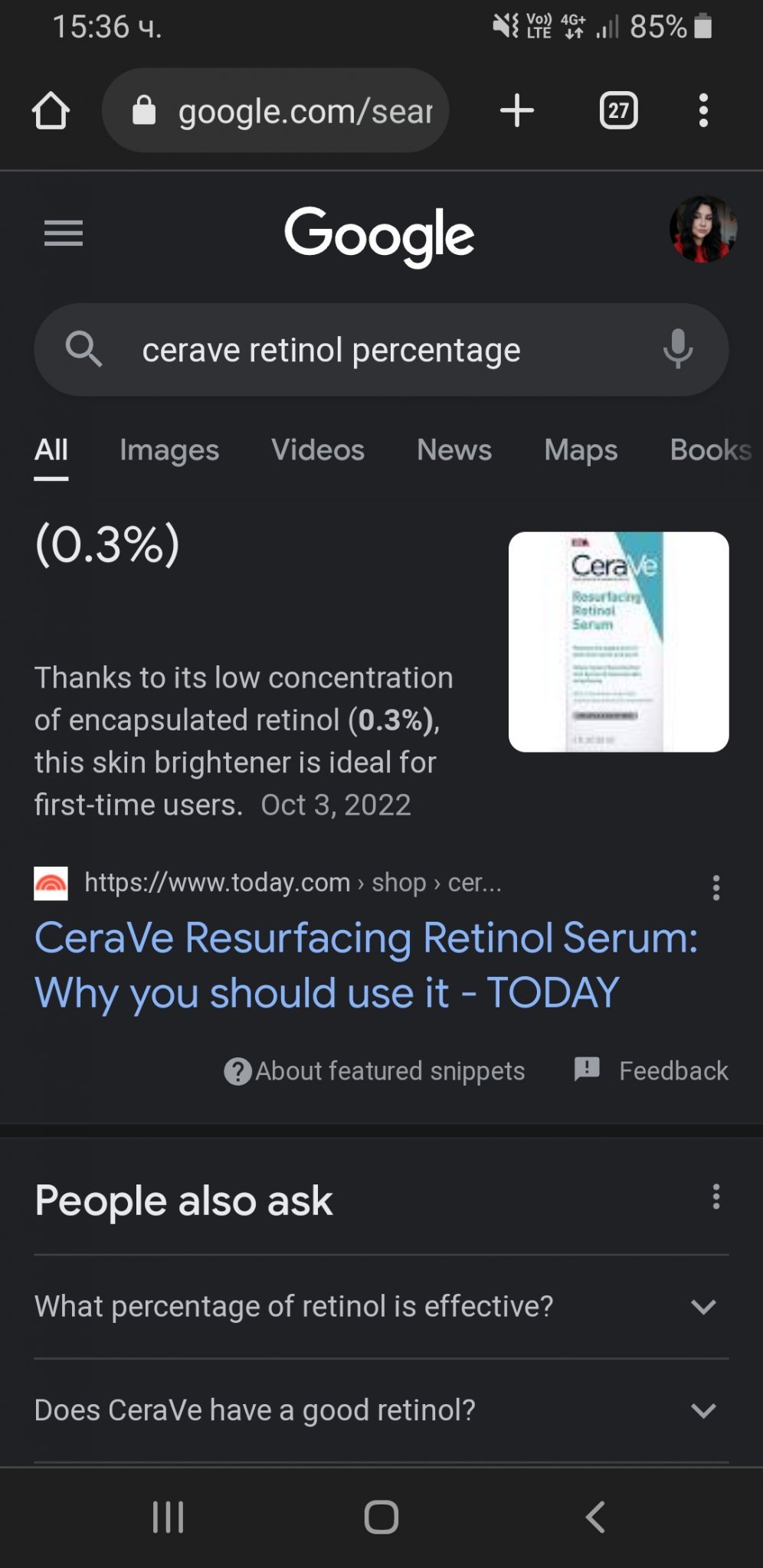Open the browser overflow menu

[703, 110]
